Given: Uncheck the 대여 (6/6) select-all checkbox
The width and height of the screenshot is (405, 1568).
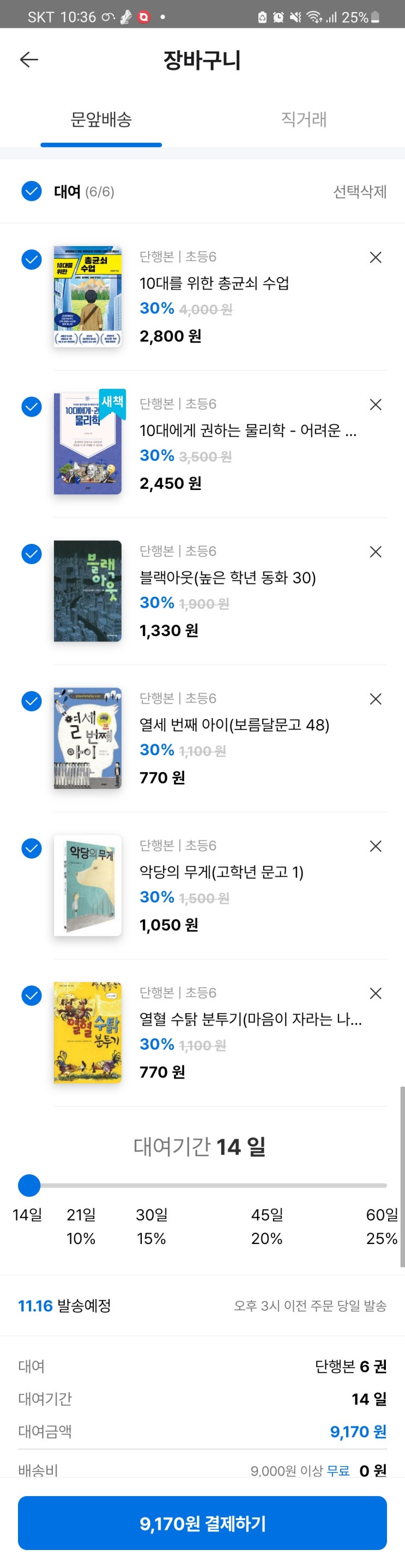Looking at the screenshot, I should pos(32,191).
